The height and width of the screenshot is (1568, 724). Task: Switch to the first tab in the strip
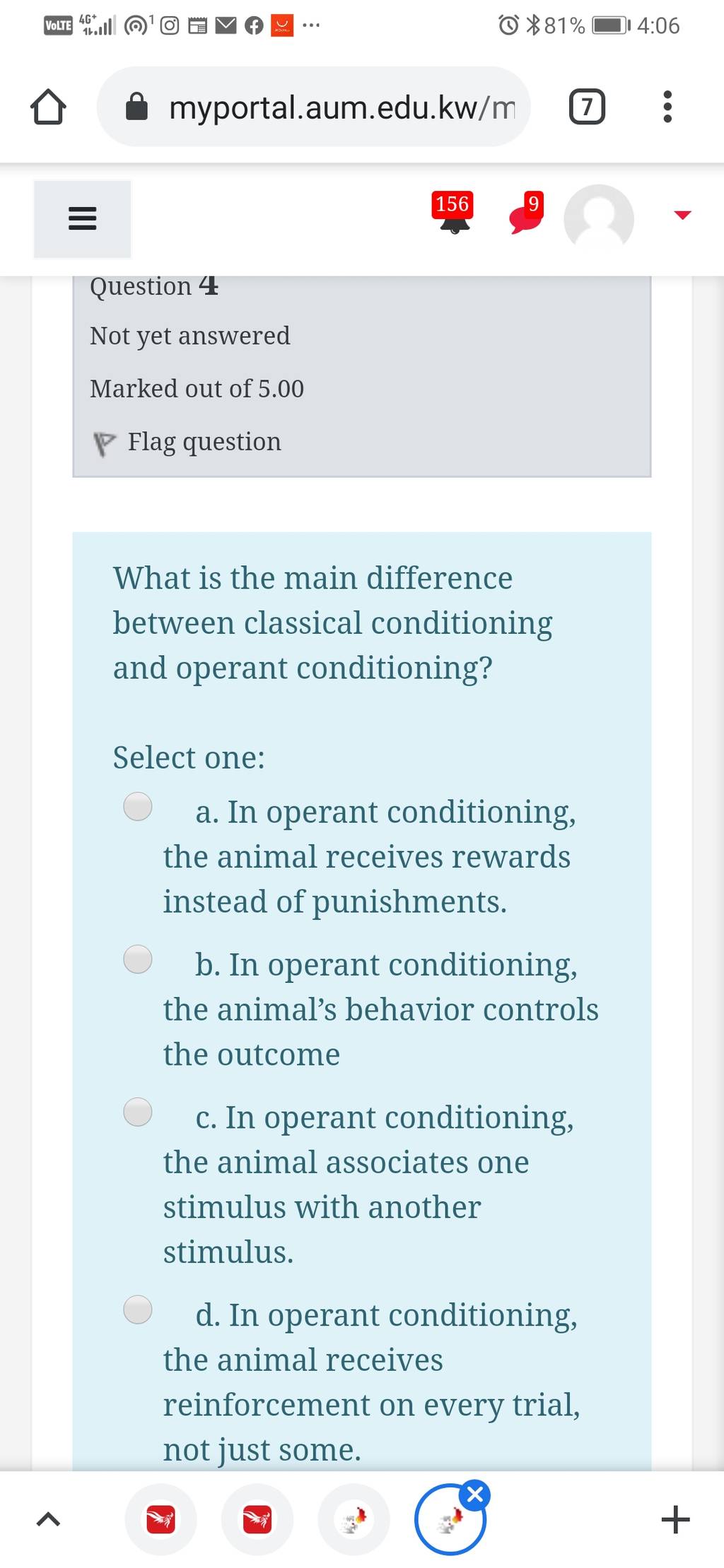coord(160,1519)
